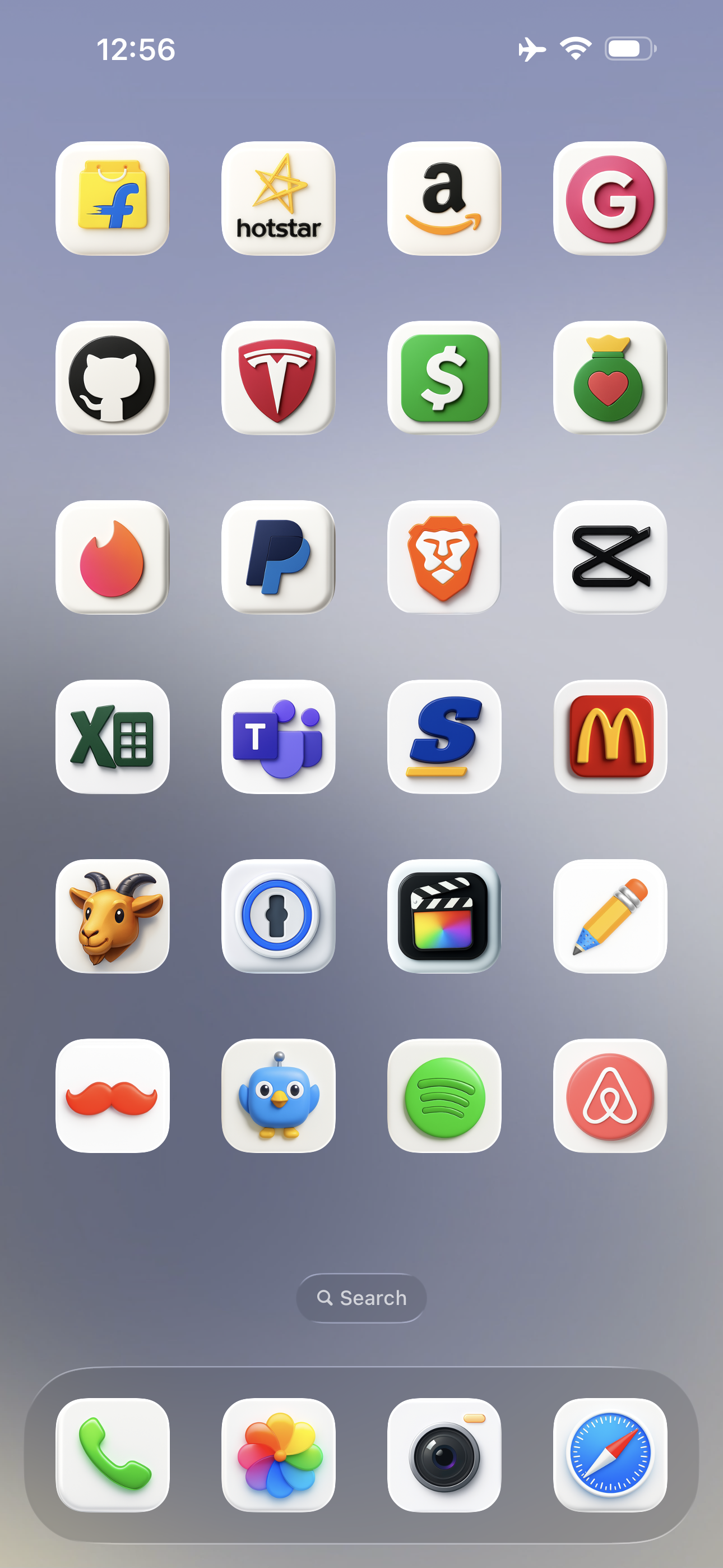Launch Final Cut Pro clapperboard app
This screenshot has height=1568, width=723.
point(444,916)
